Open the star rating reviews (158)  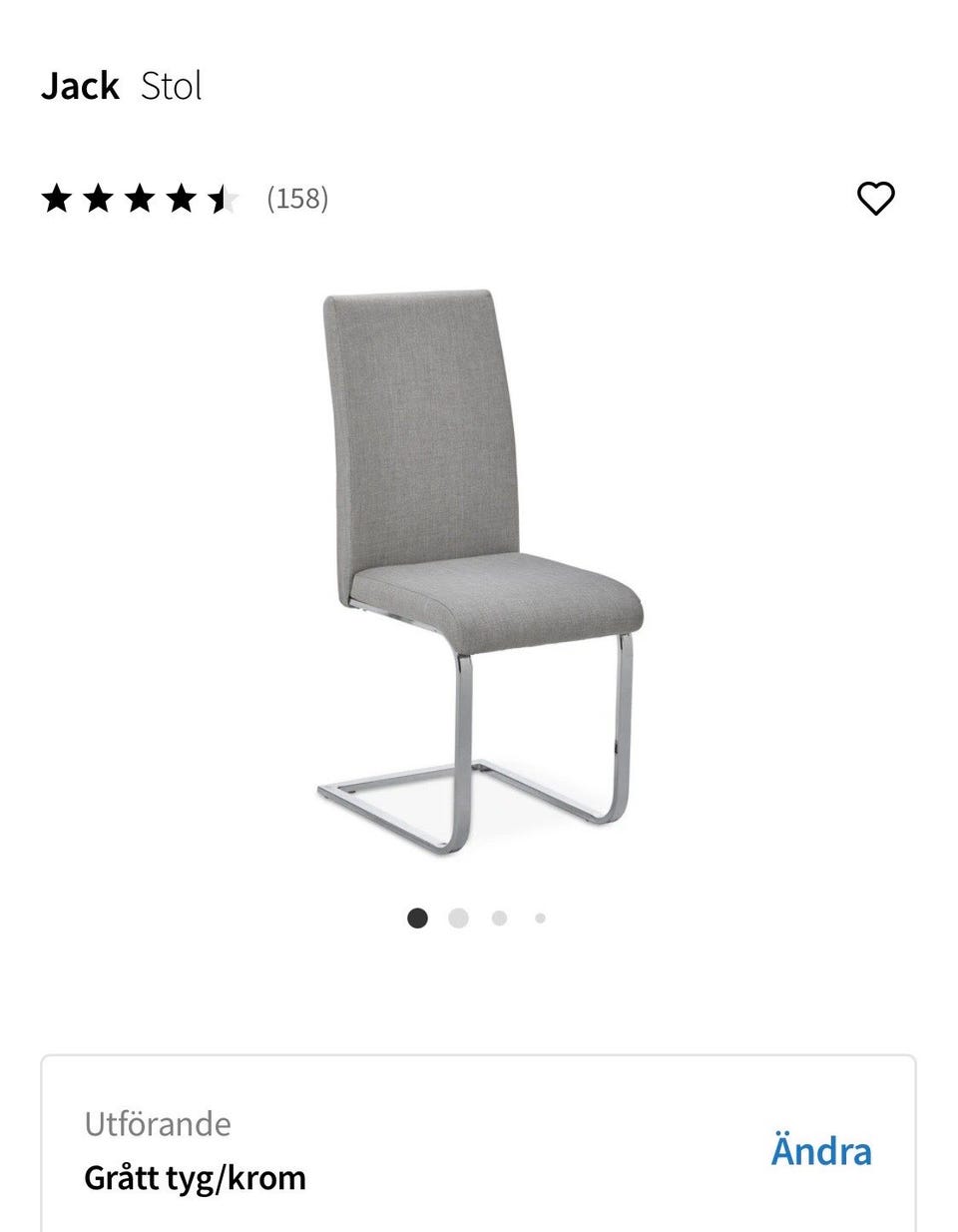click(x=185, y=199)
